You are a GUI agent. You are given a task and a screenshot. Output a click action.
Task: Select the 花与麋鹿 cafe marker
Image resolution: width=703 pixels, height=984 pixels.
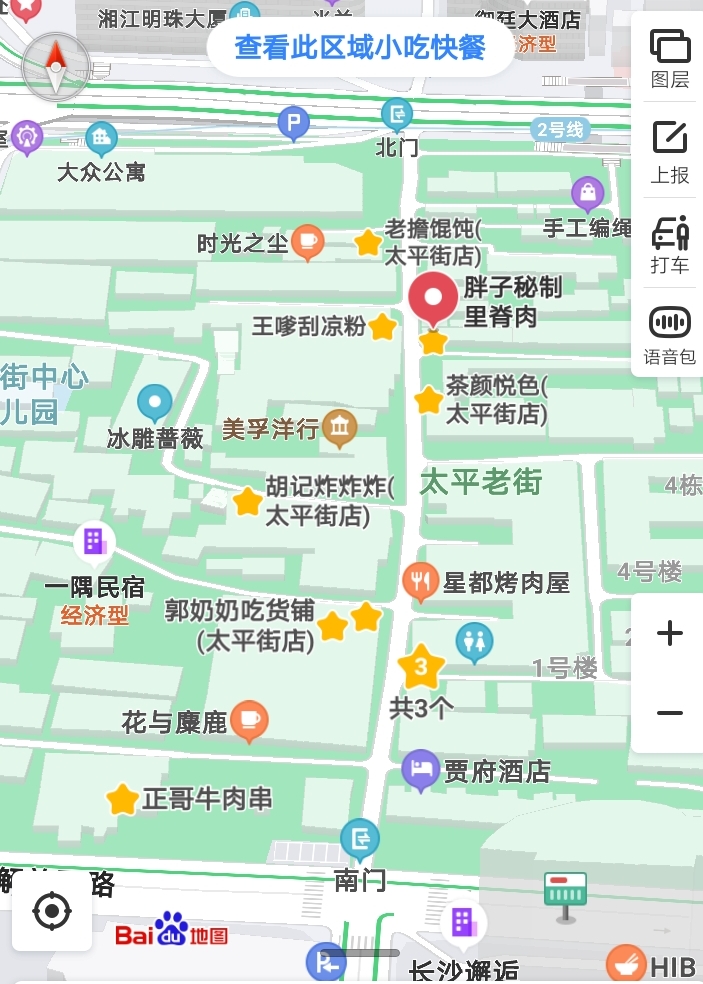click(248, 720)
